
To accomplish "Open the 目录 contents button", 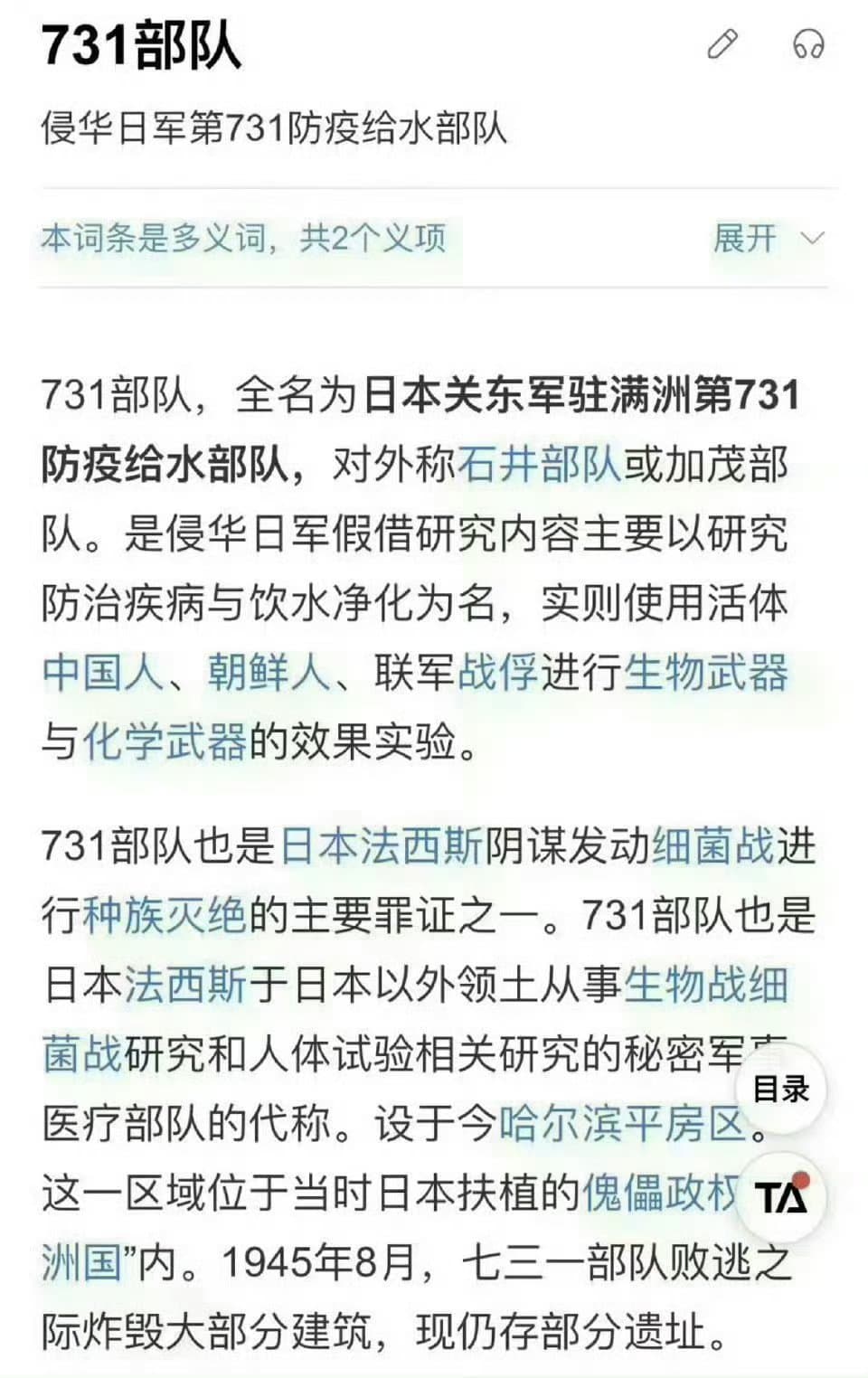I will pyautogui.click(x=781, y=1089).
